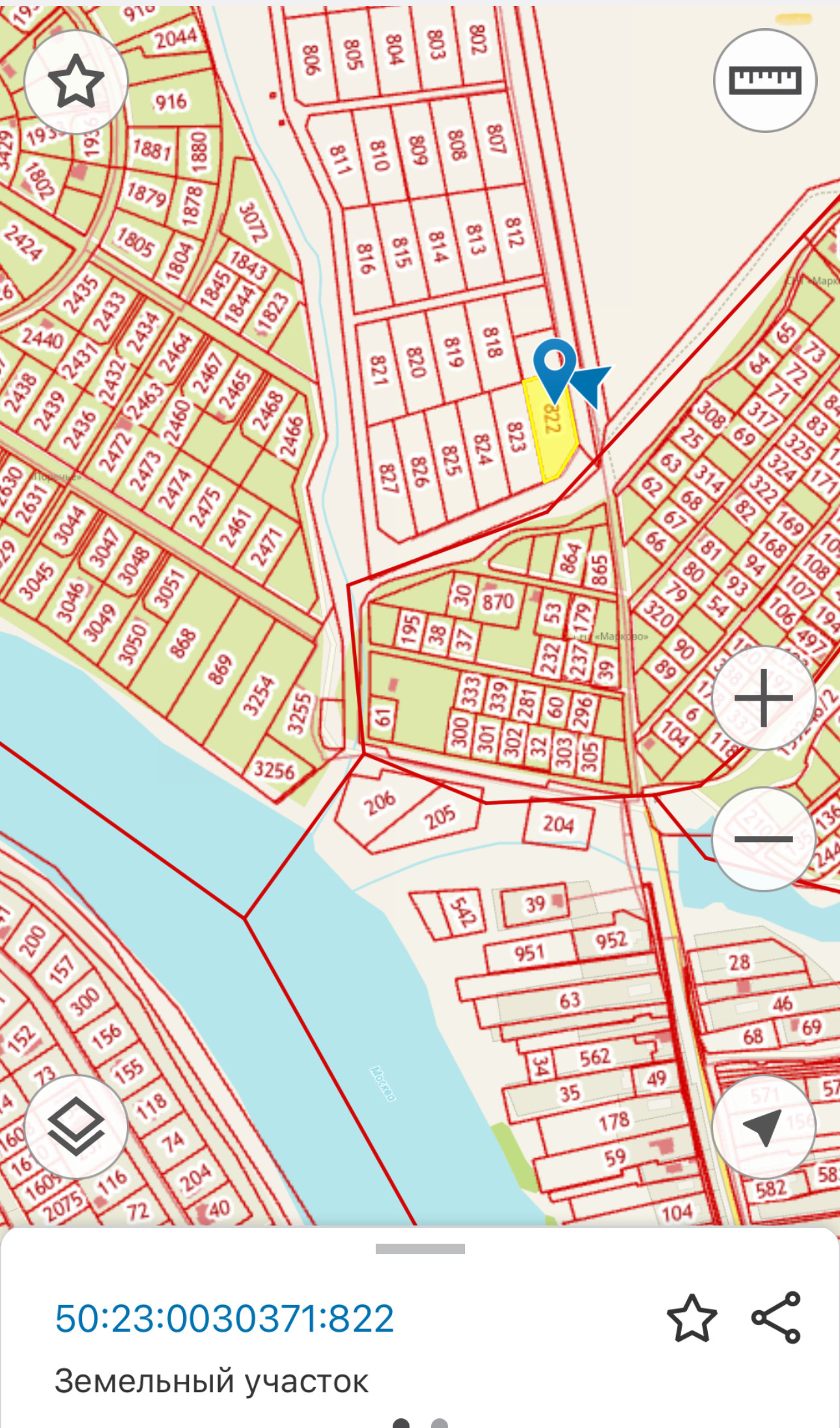Screen dimensions: 840x1428
Task: Zoom out of the map
Action: pos(763,839)
